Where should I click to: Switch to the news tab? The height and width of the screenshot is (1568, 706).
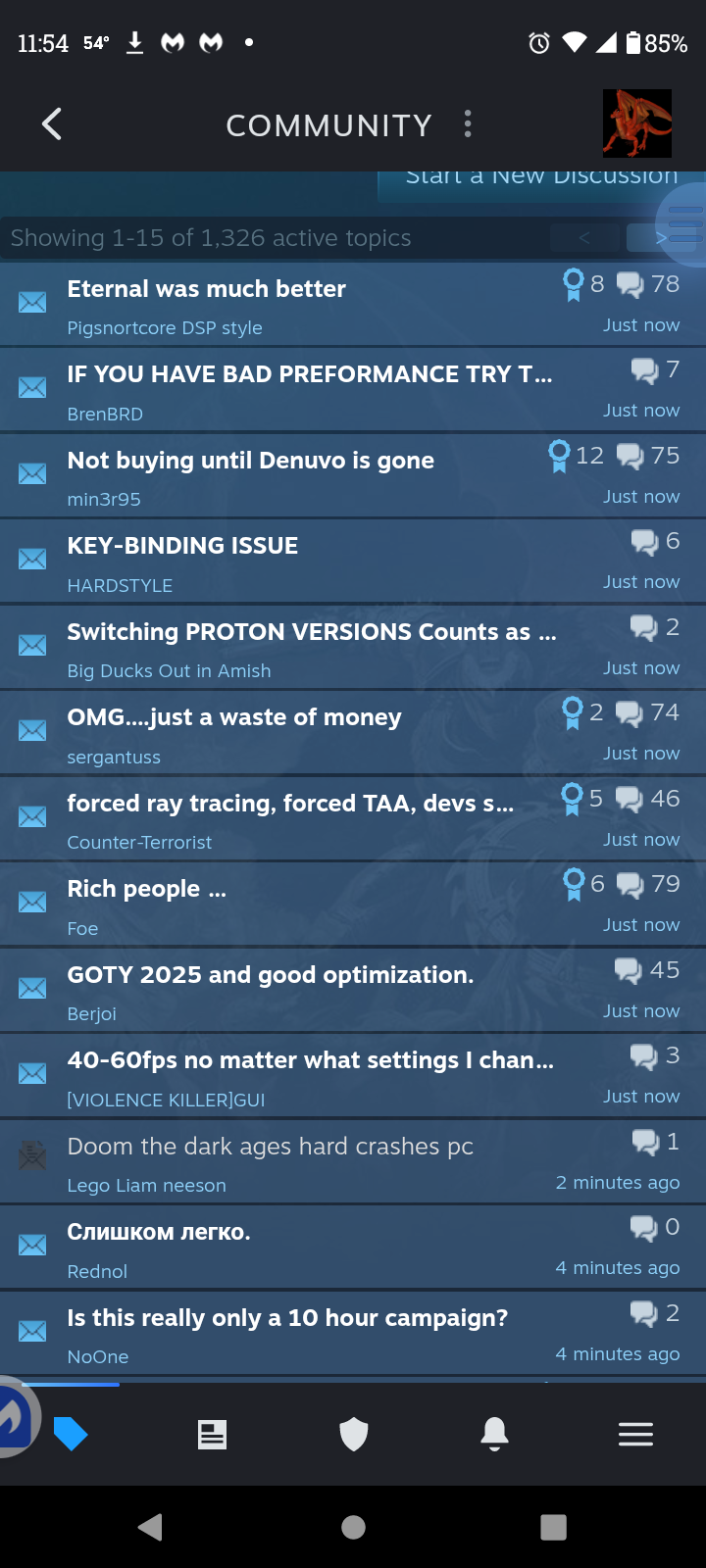212,1435
